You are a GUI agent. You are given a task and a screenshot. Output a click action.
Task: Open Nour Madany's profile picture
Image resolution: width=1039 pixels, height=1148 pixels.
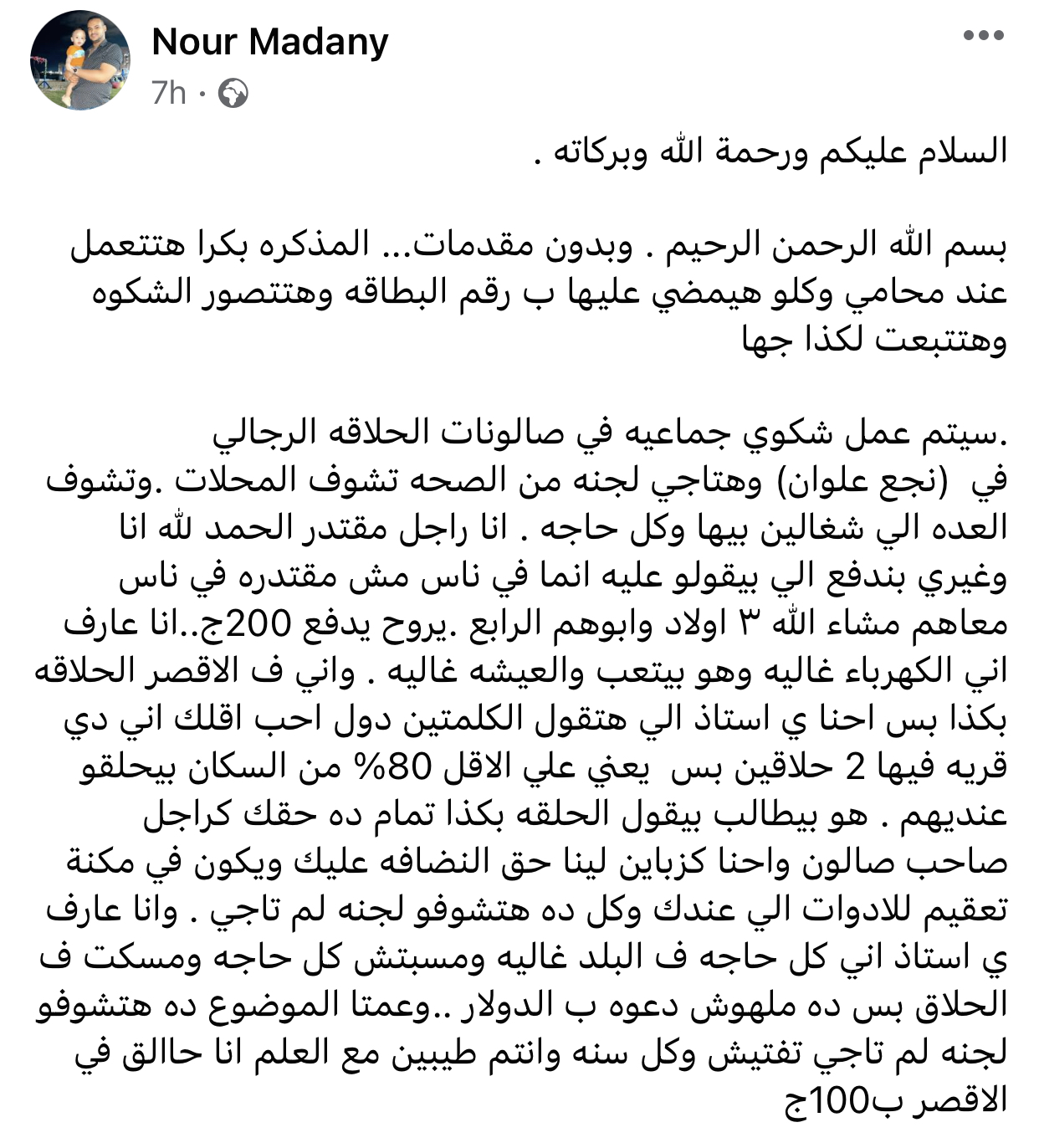[80, 60]
